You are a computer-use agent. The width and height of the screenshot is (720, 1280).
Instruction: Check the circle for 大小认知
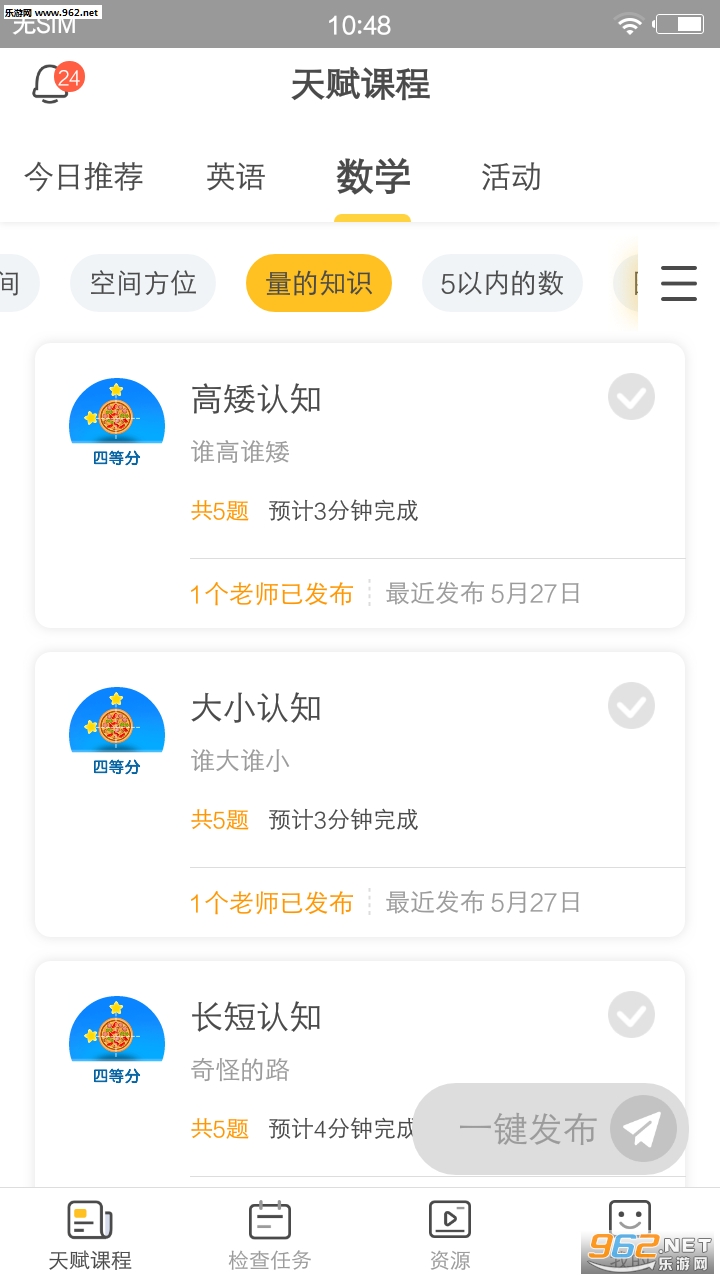[631, 707]
